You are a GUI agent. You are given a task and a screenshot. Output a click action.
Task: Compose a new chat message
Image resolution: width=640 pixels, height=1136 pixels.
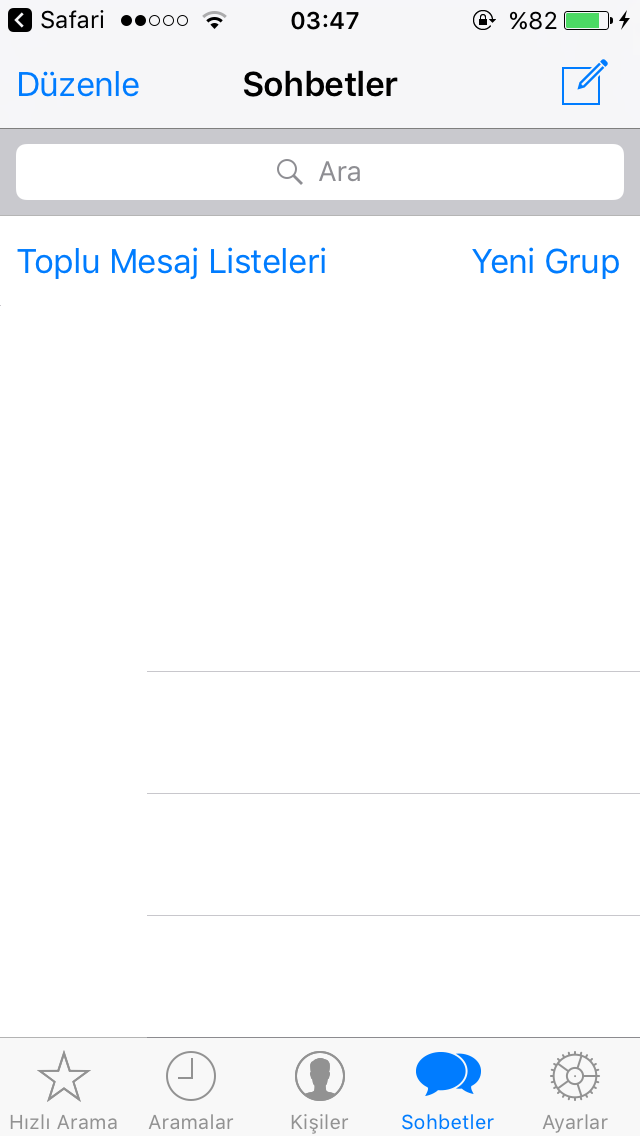[584, 83]
